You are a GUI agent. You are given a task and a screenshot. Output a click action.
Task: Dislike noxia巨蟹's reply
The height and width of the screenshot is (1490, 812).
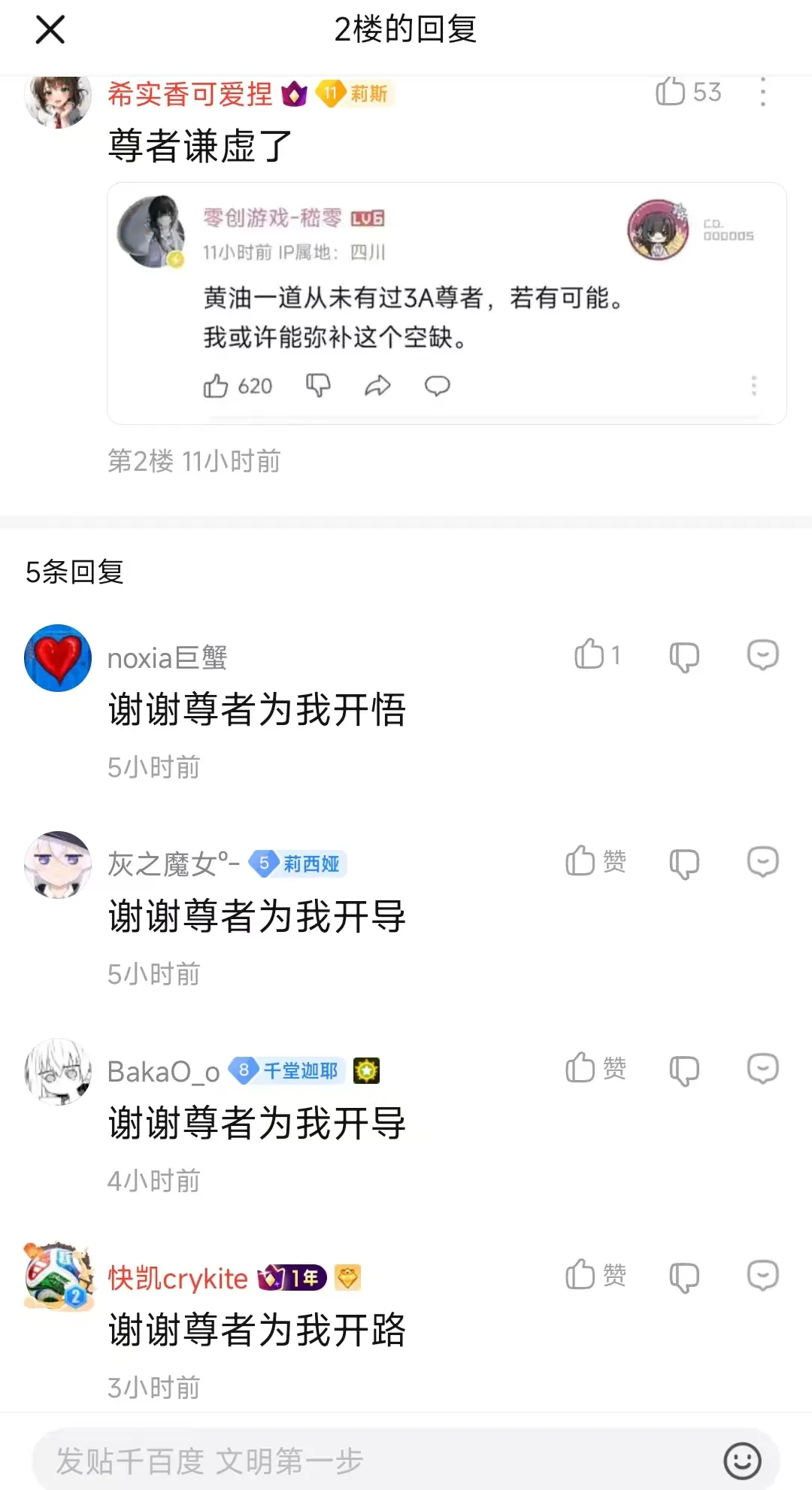[x=683, y=656]
